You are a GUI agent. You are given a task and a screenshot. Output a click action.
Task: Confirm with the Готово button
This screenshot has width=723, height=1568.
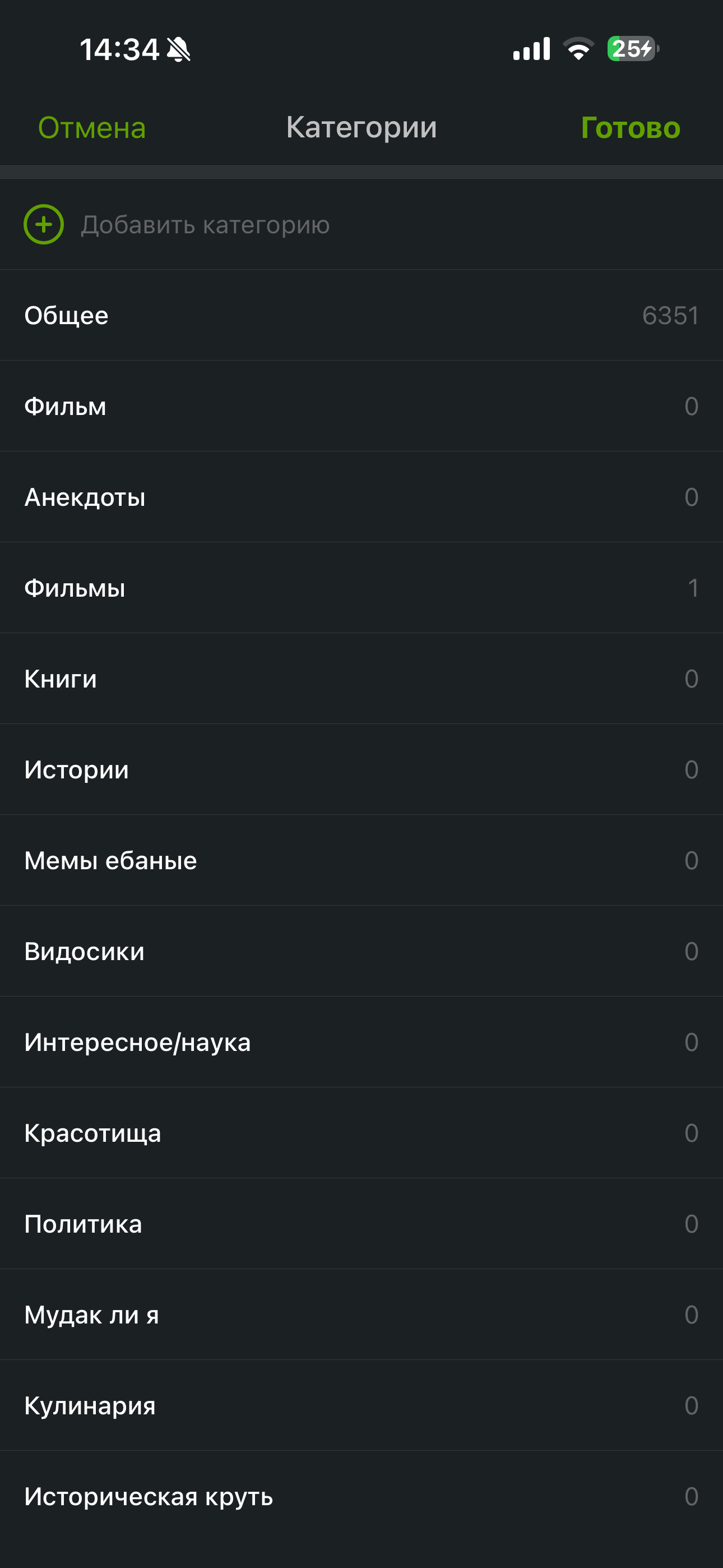tap(630, 128)
